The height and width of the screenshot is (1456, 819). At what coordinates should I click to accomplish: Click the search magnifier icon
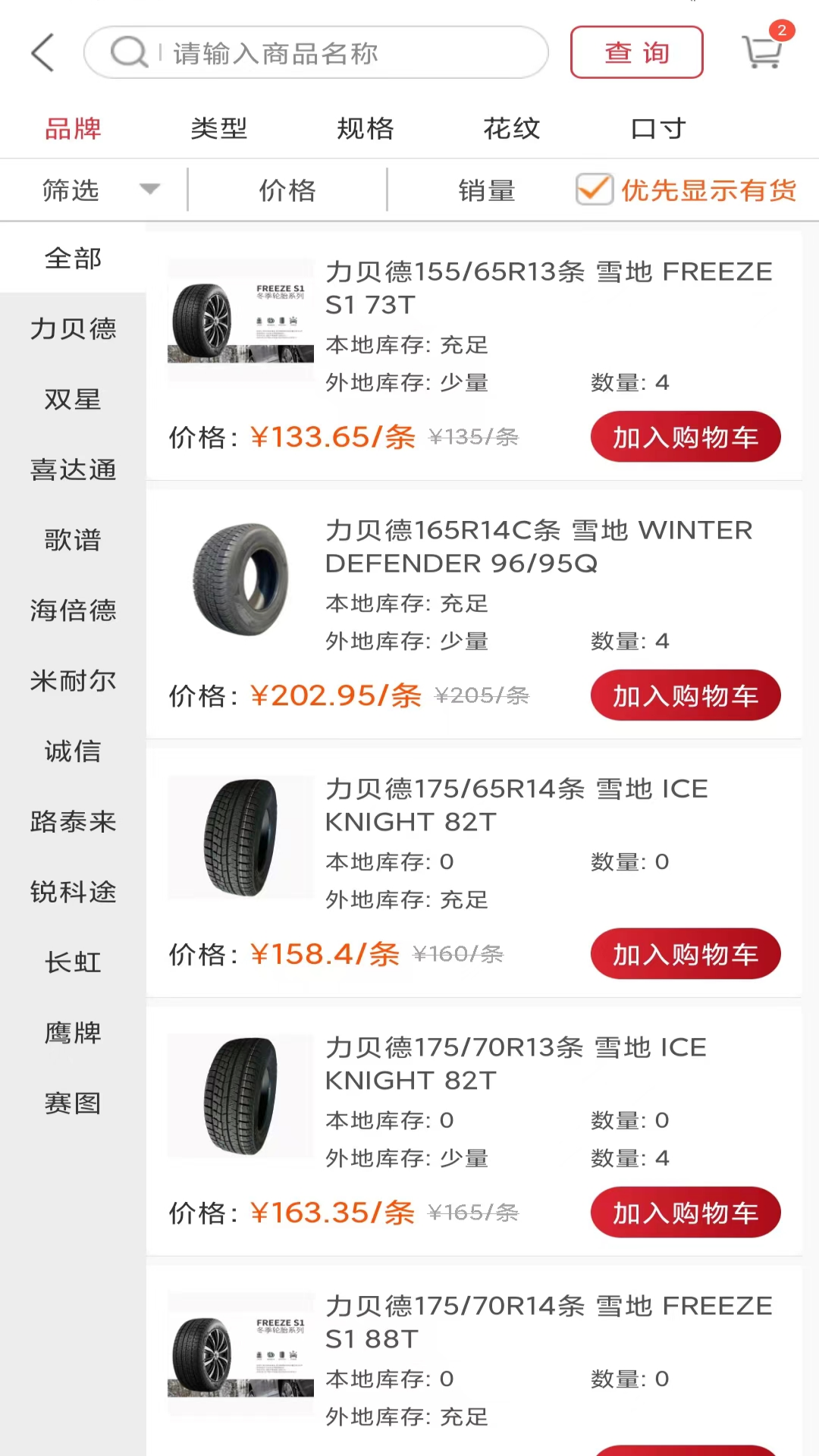pos(129,52)
